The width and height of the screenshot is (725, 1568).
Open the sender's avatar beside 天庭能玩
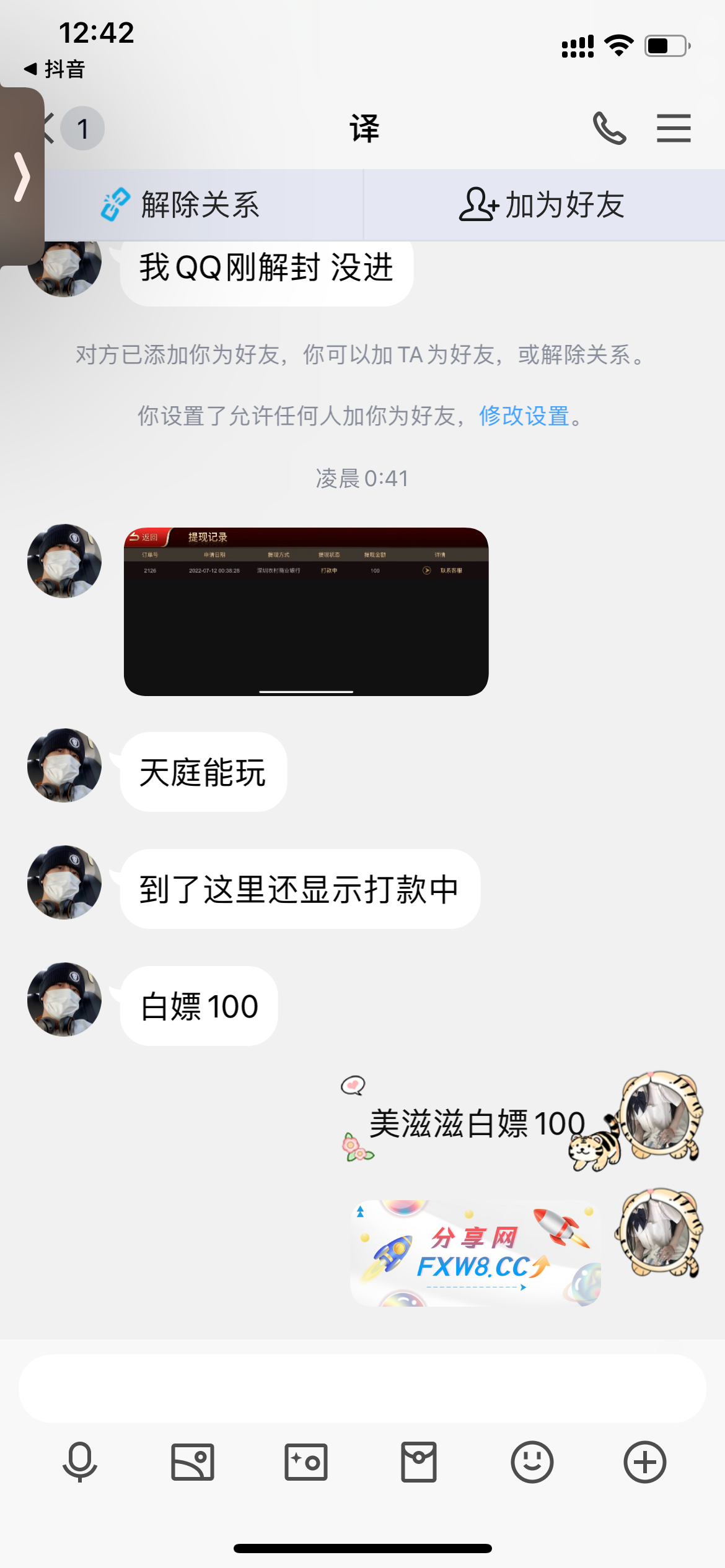64,765
